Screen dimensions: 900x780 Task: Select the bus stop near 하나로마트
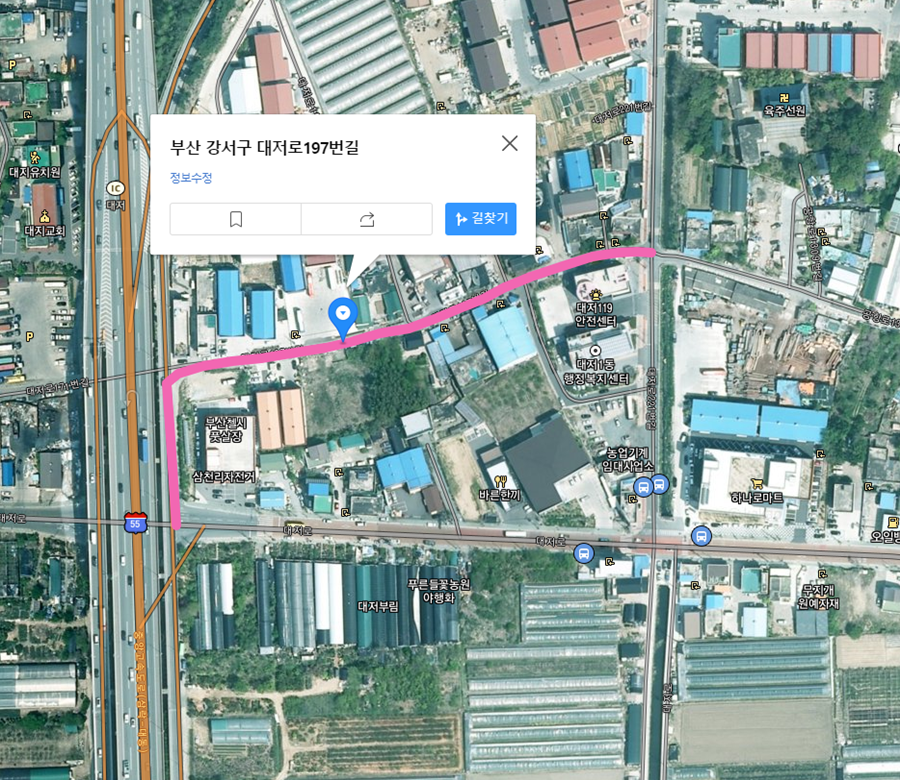pos(701,536)
